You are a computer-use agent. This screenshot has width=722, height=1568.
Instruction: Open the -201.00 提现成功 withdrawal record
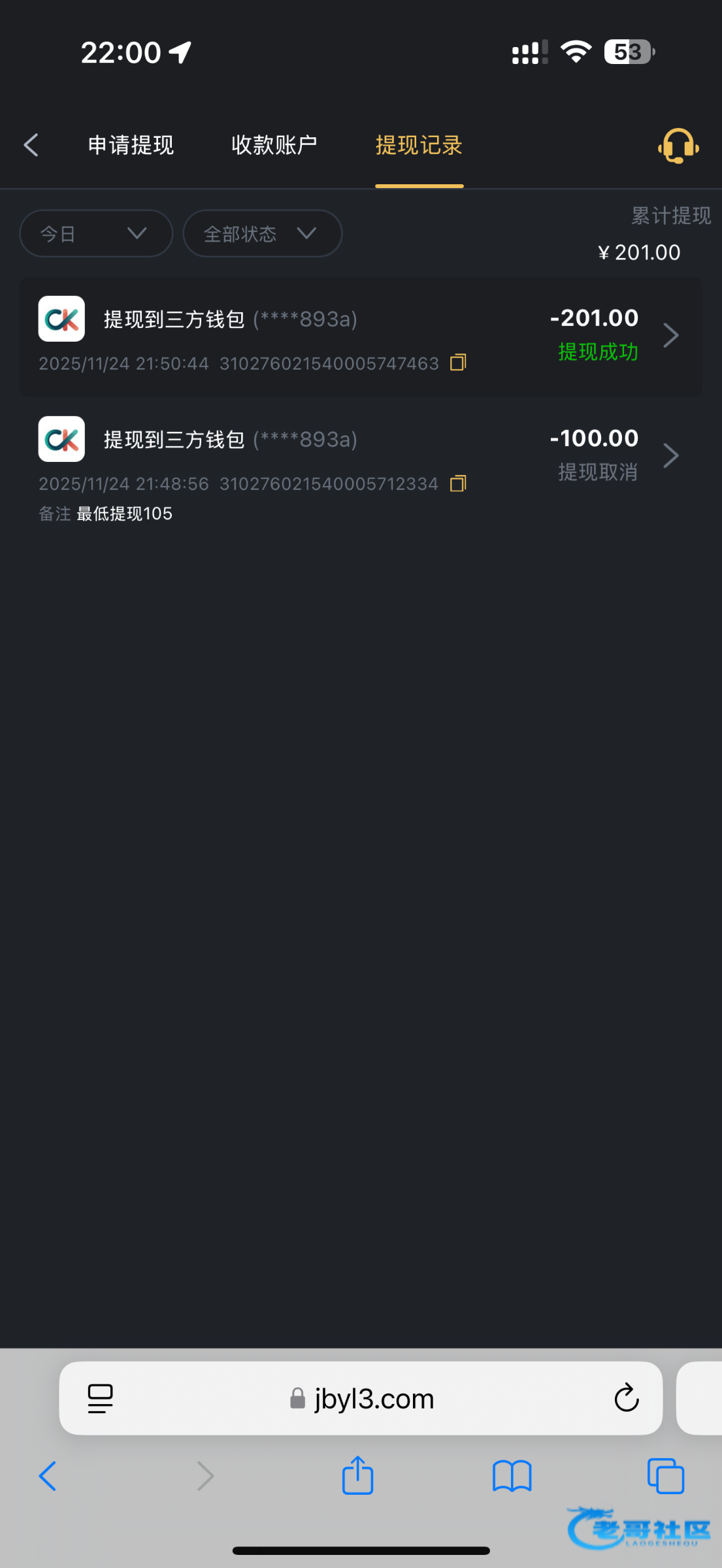tap(361, 337)
